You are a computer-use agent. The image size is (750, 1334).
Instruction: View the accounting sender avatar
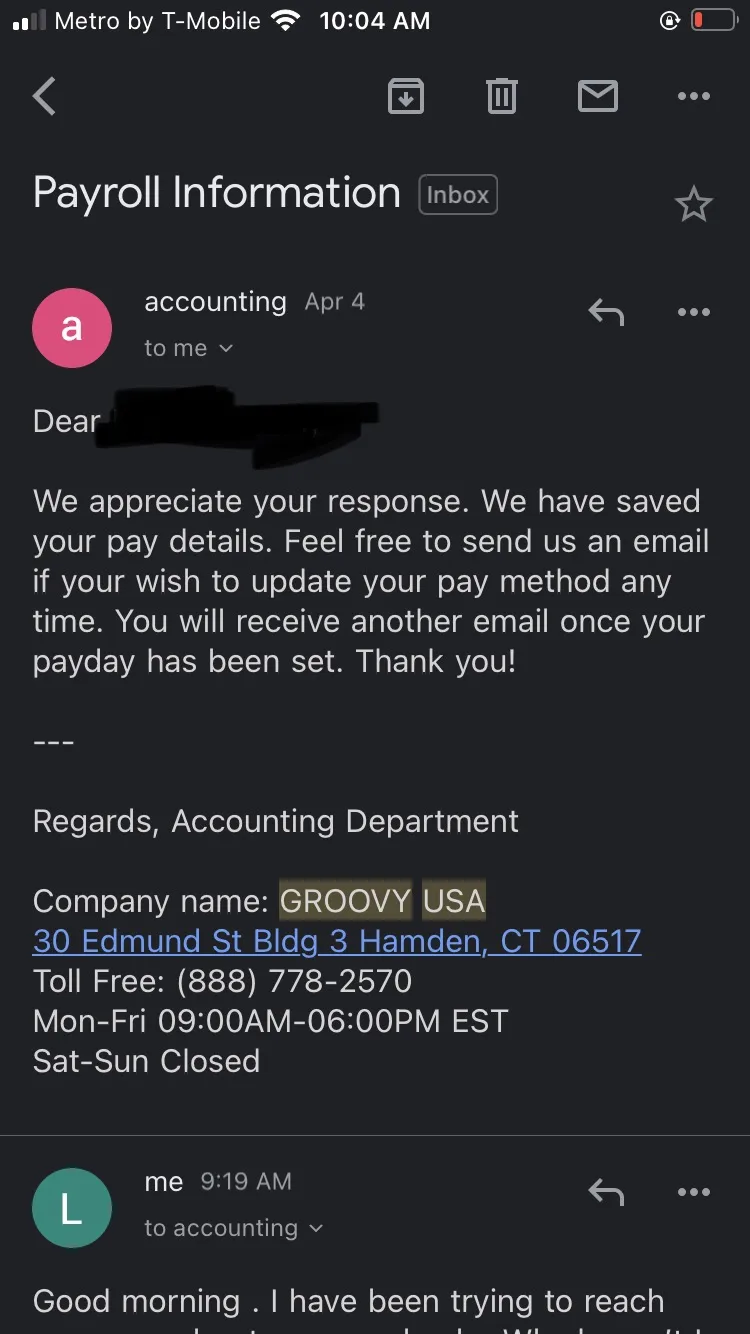[72, 328]
